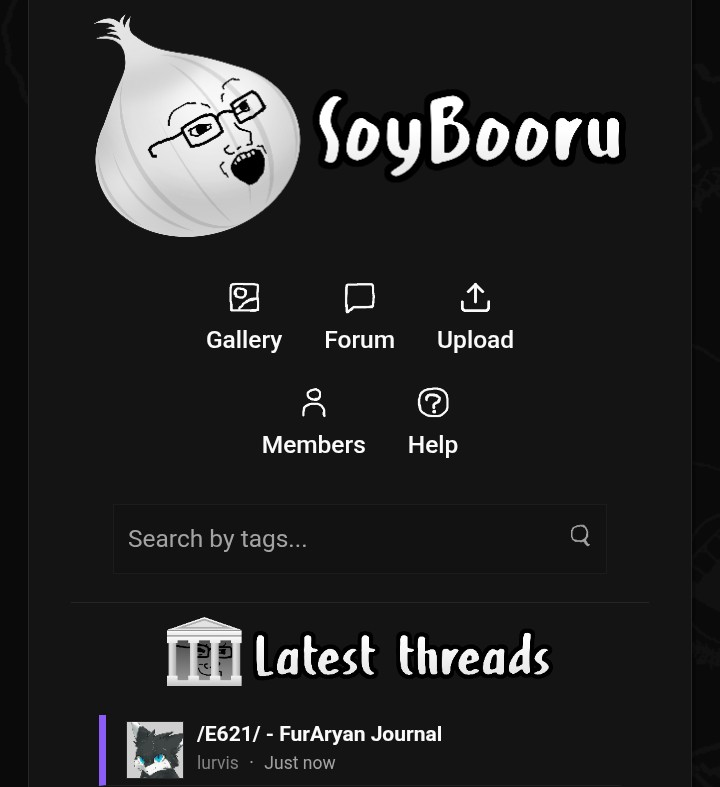Screen dimensions: 720x787
Task: Tap the magnifier search icon
Action: click(x=580, y=536)
